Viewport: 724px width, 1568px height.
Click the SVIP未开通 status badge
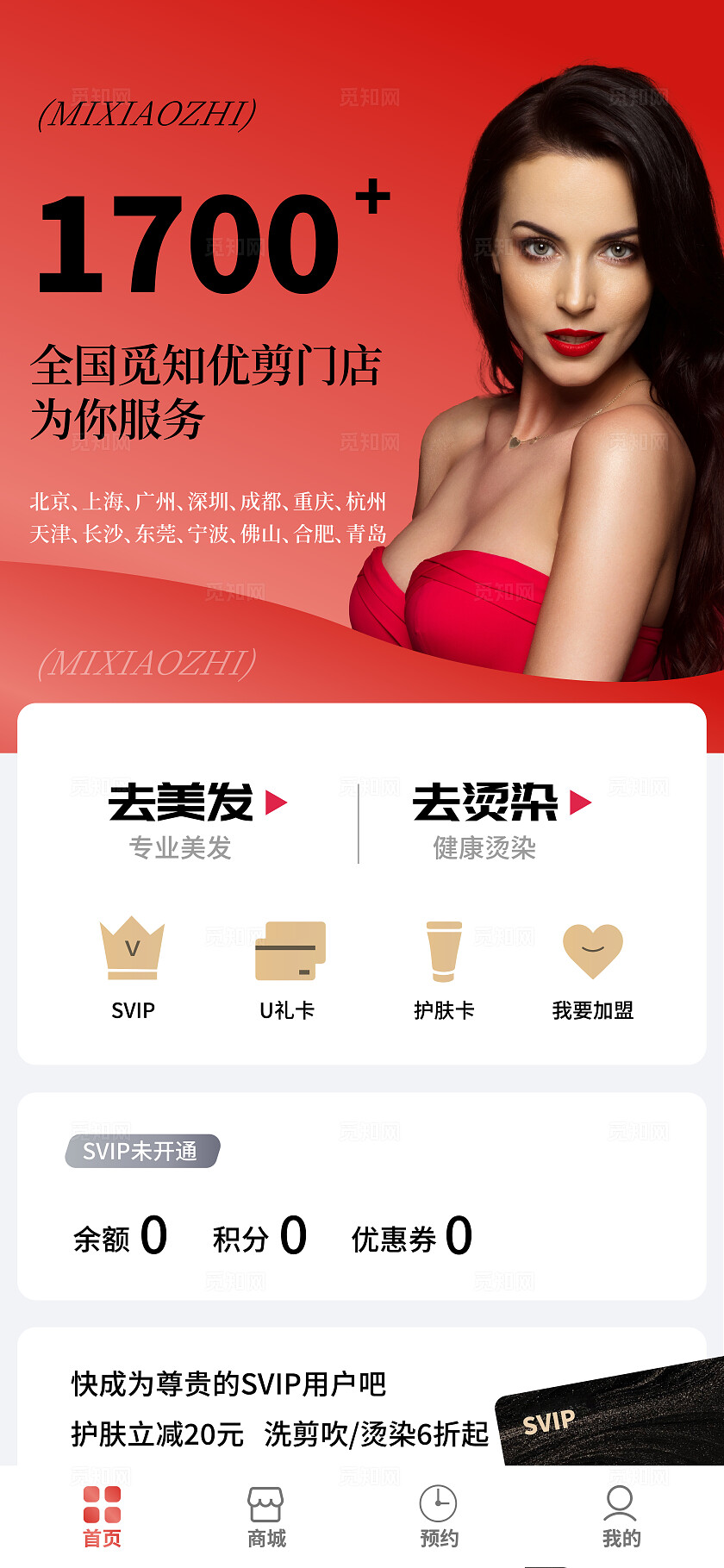point(143,1151)
